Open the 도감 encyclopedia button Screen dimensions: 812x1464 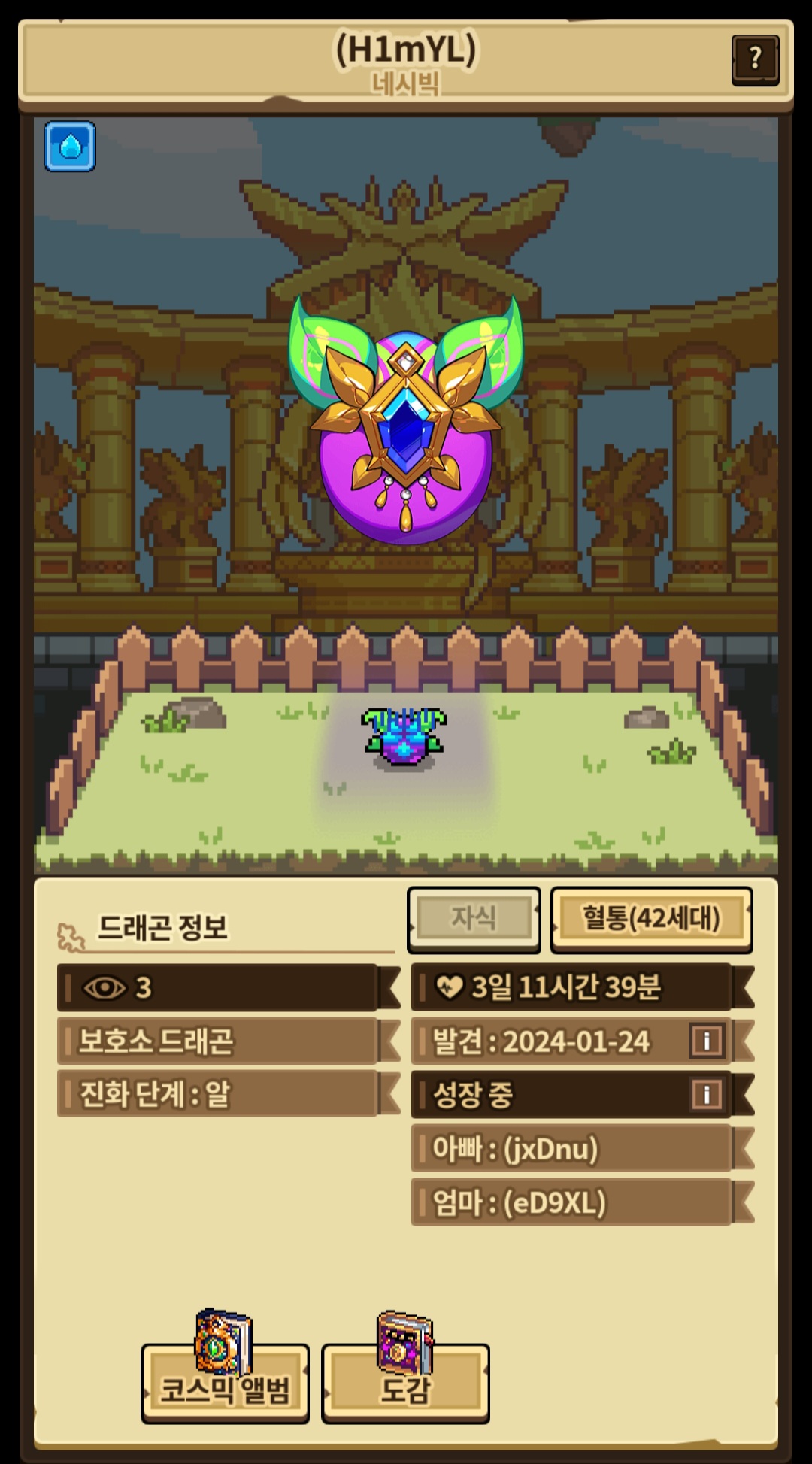(x=405, y=1382)
